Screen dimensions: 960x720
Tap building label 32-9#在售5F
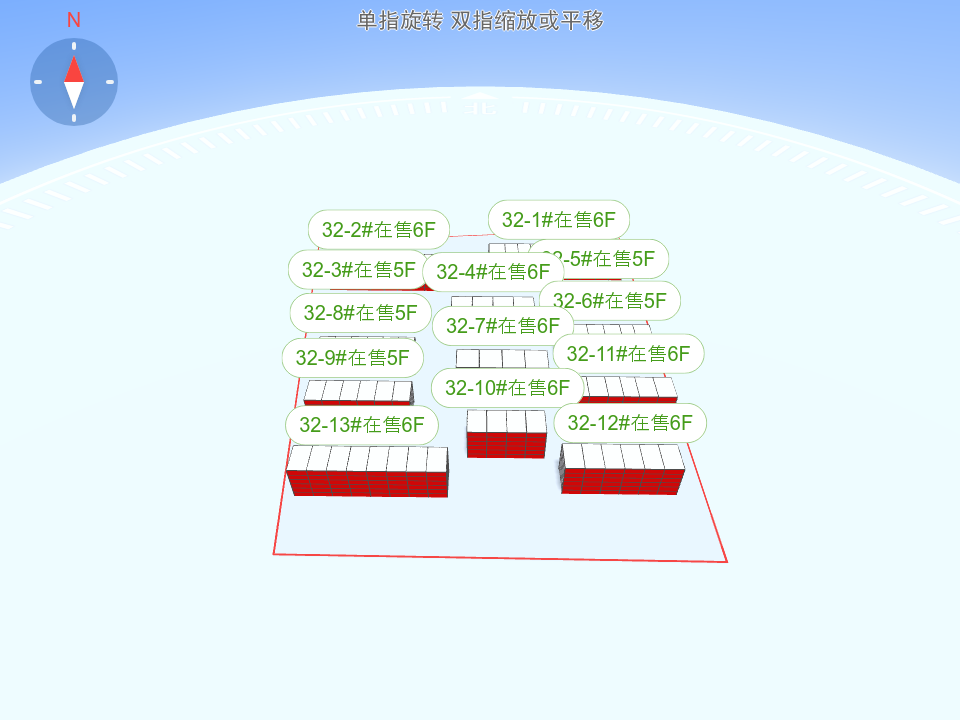pos(353,356)
